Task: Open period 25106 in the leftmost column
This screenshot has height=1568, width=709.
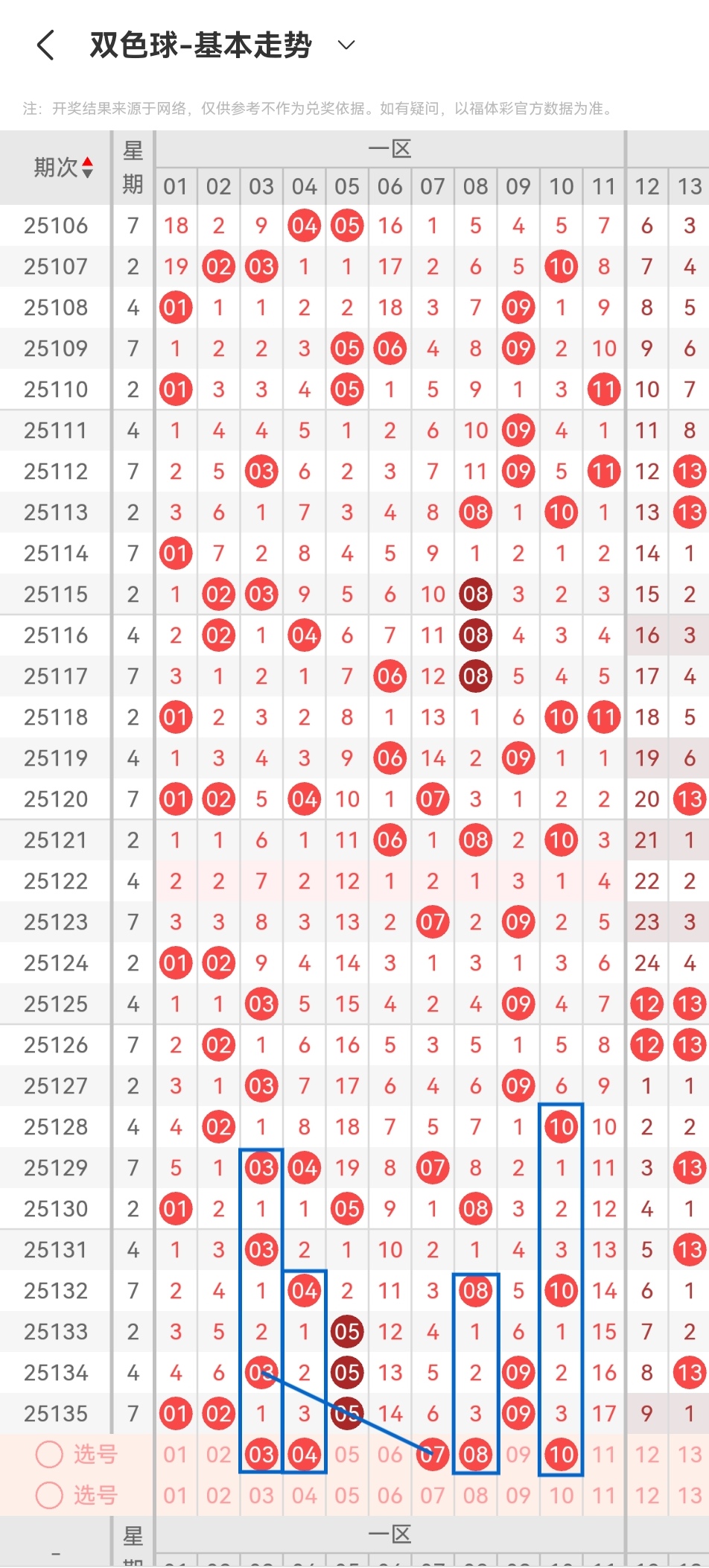Action: point(56,225)
